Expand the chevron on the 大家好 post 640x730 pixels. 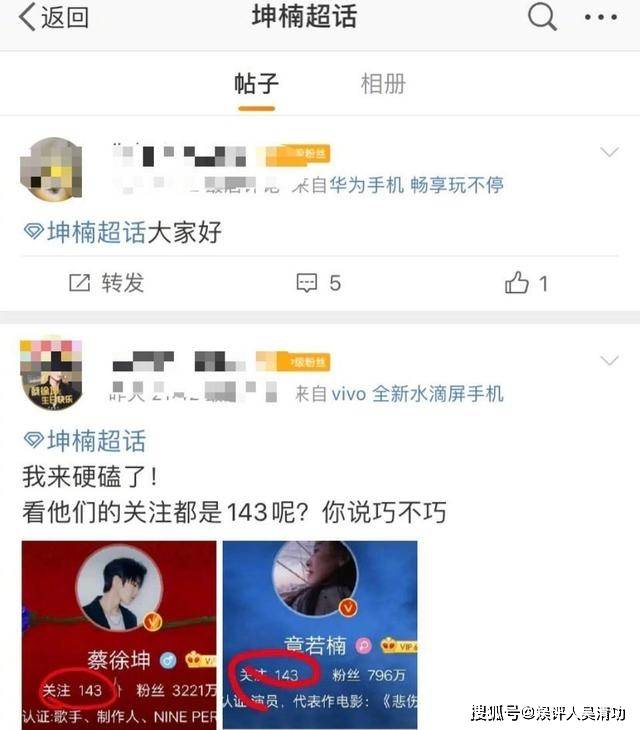608,153
